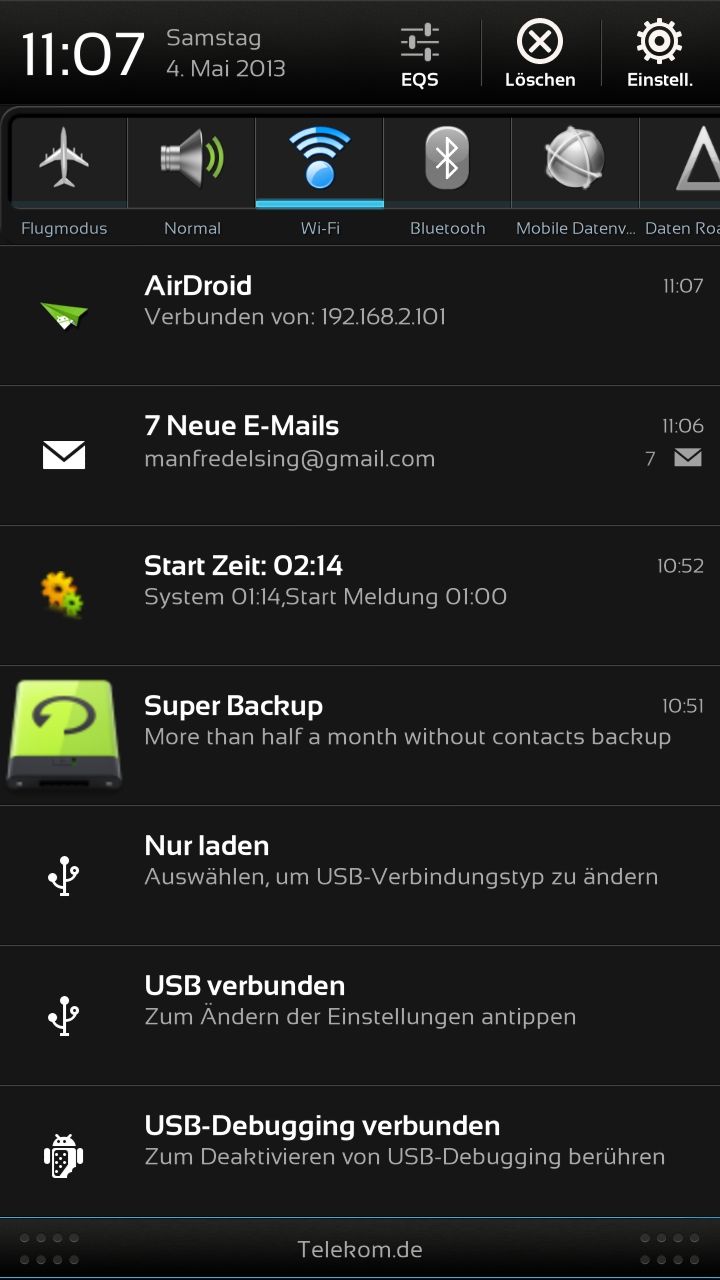Open USB verbunden settings
Screen dimensions: 720x1280
pos(360,1016)
